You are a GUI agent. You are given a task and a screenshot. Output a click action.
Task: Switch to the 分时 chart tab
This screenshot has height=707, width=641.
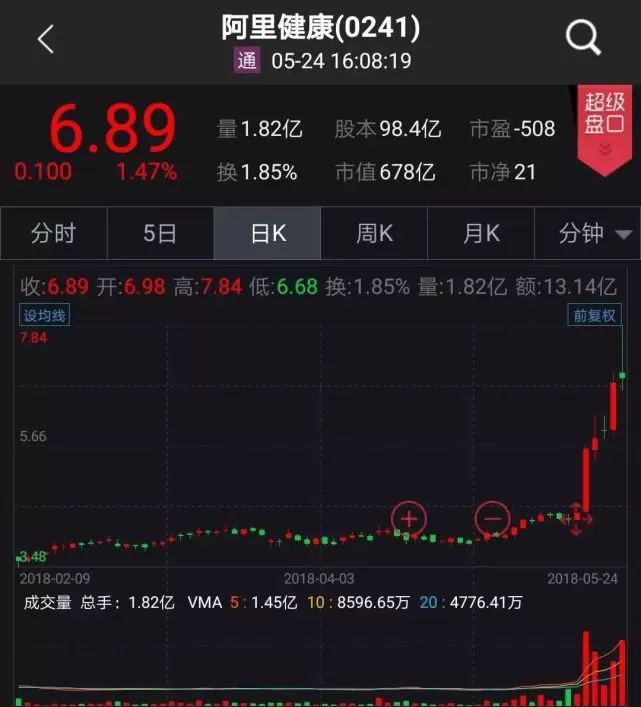pyautogui.click(x=53, y=234)
